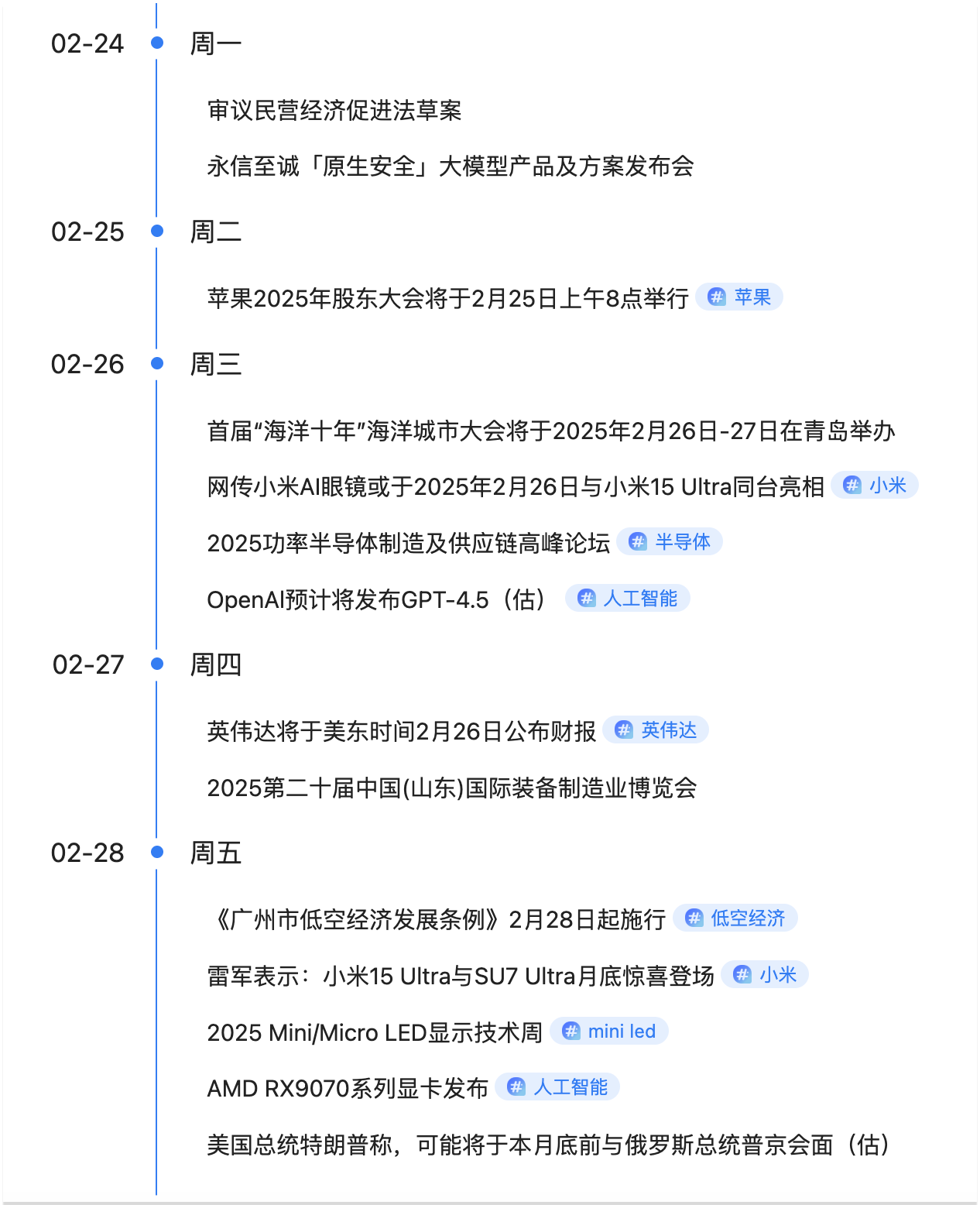The width and height of the screenshot is (980, 1205).
Task: Open 人工智能 tag next to OpenAI GPT-4.5
Action: (628, 599)
